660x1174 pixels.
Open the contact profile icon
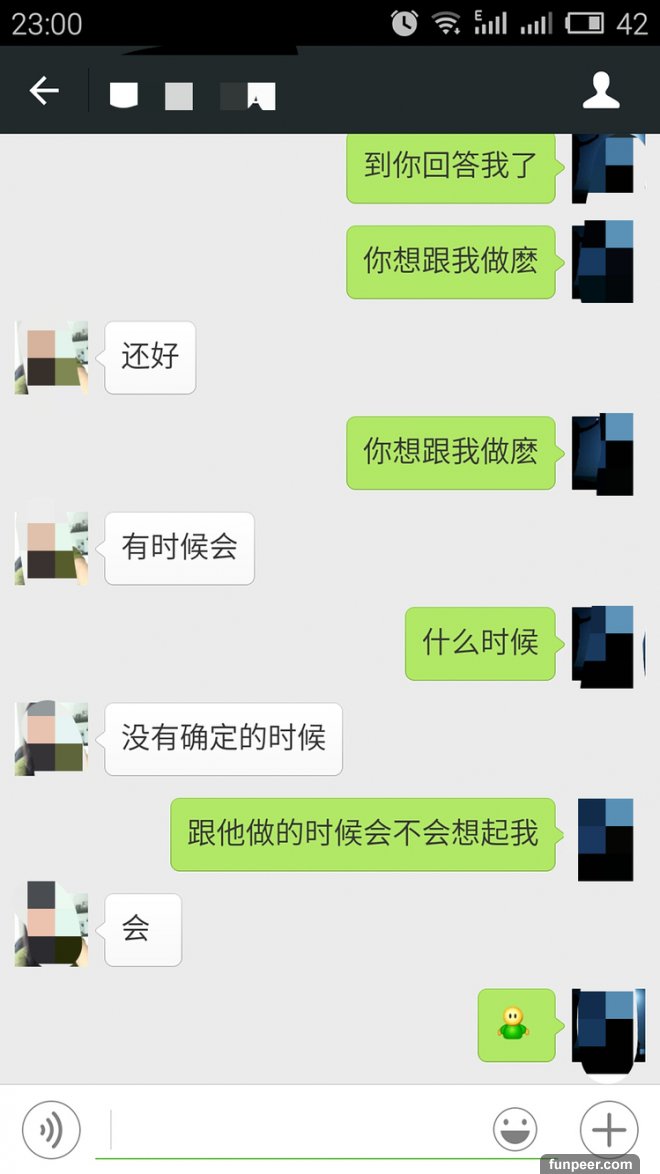pyautogui.click(x=601, y=91)
